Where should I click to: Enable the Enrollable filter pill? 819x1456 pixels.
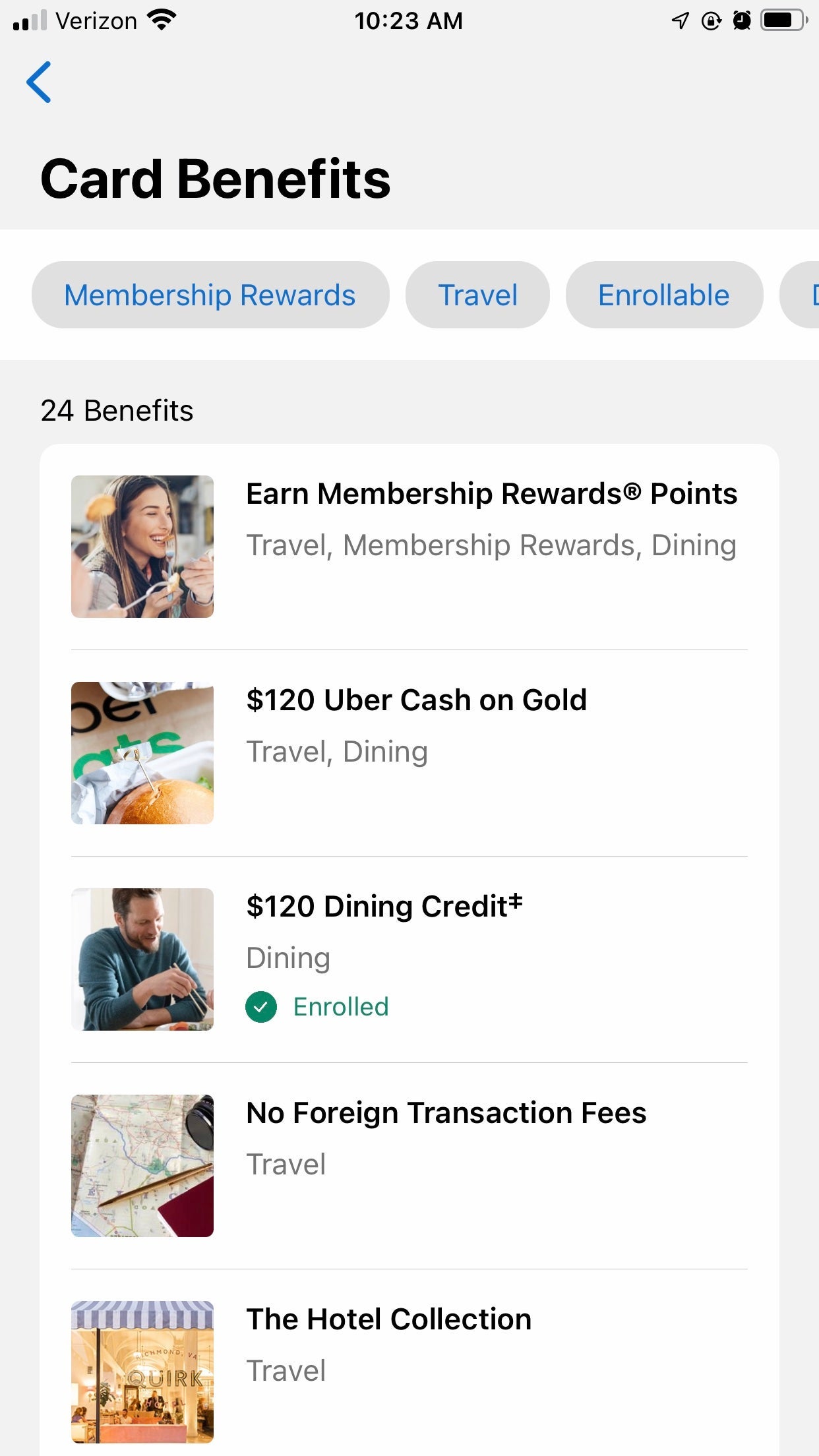tap(663, 295)
